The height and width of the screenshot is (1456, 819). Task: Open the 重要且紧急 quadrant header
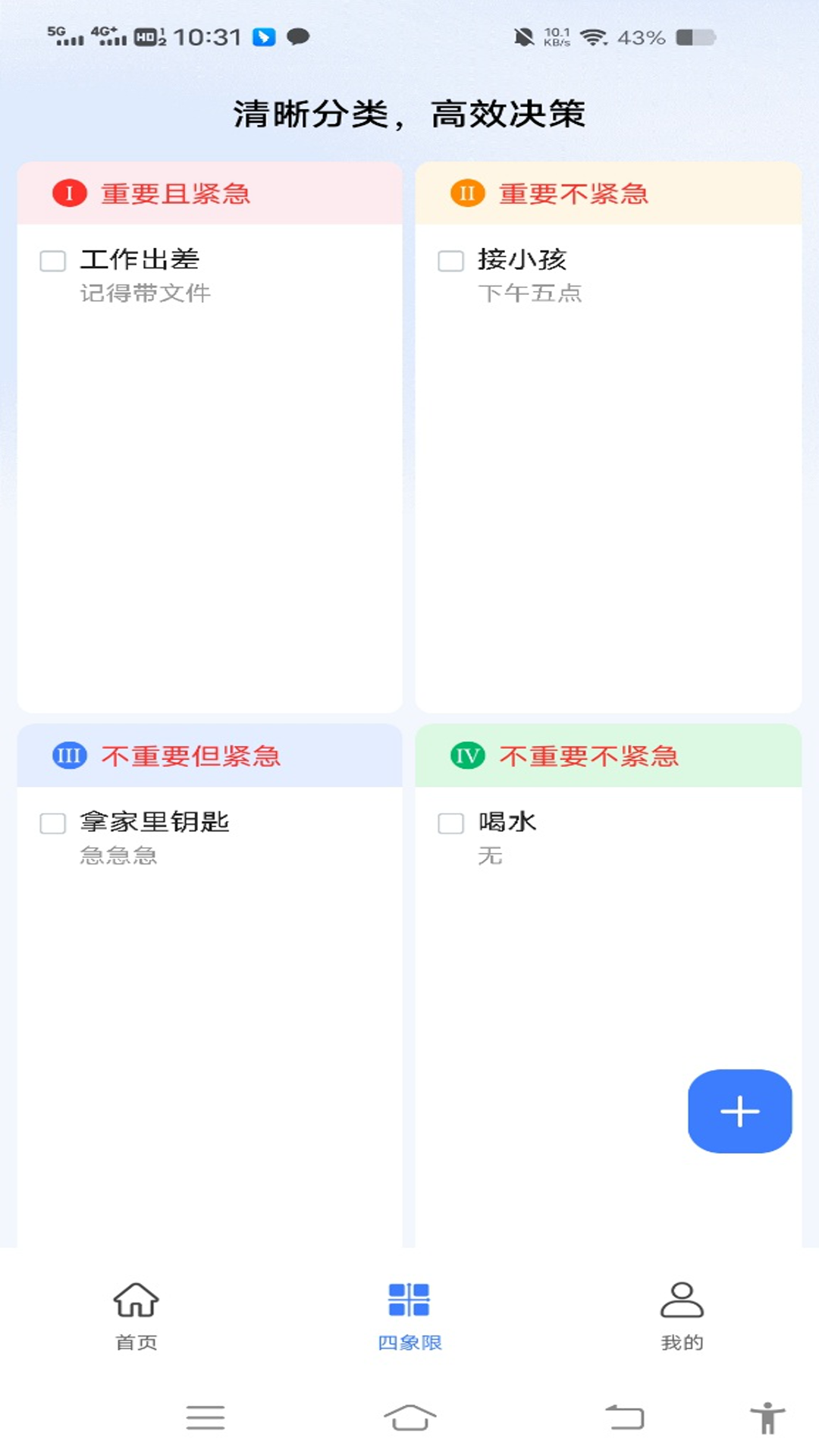click(x=176, y=193)
